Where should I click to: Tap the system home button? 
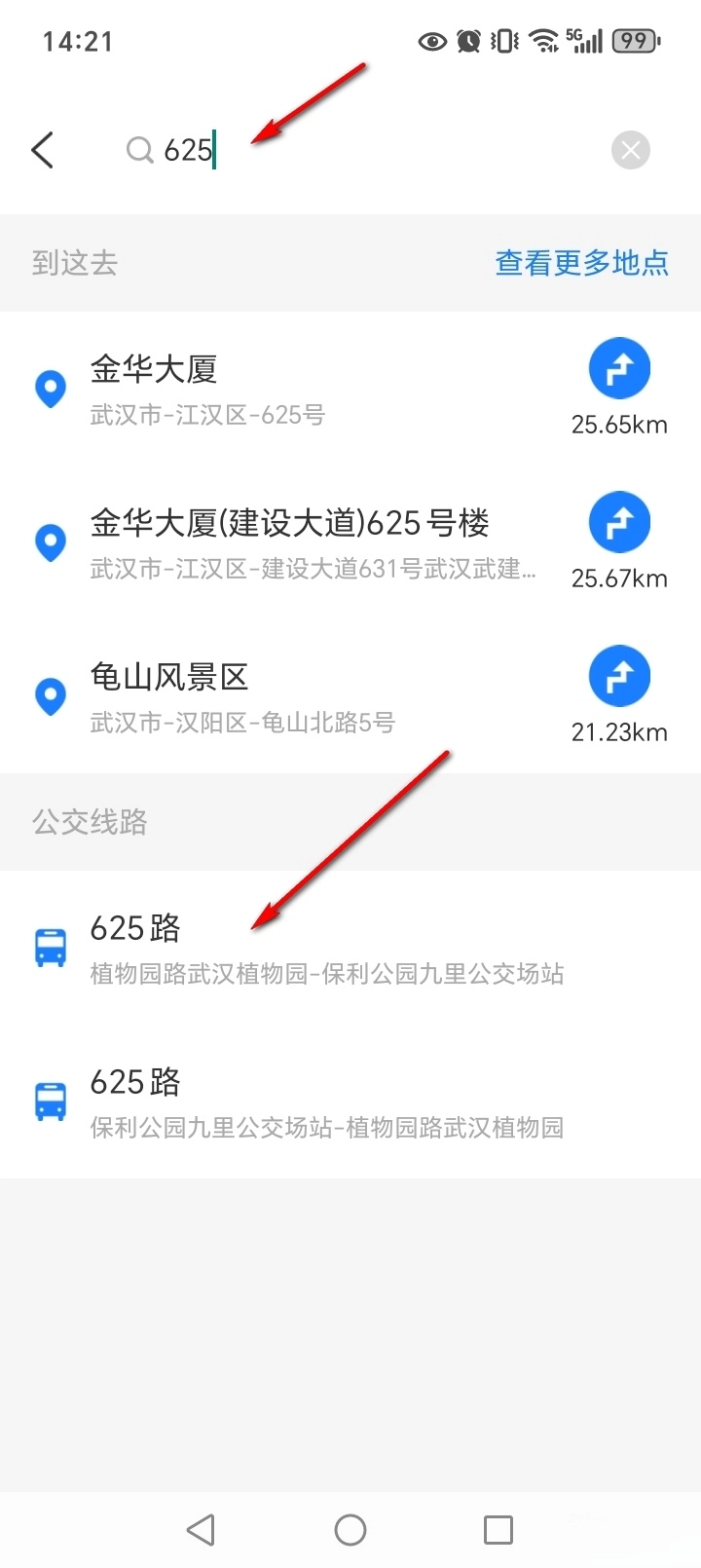tap(350, 1530)
